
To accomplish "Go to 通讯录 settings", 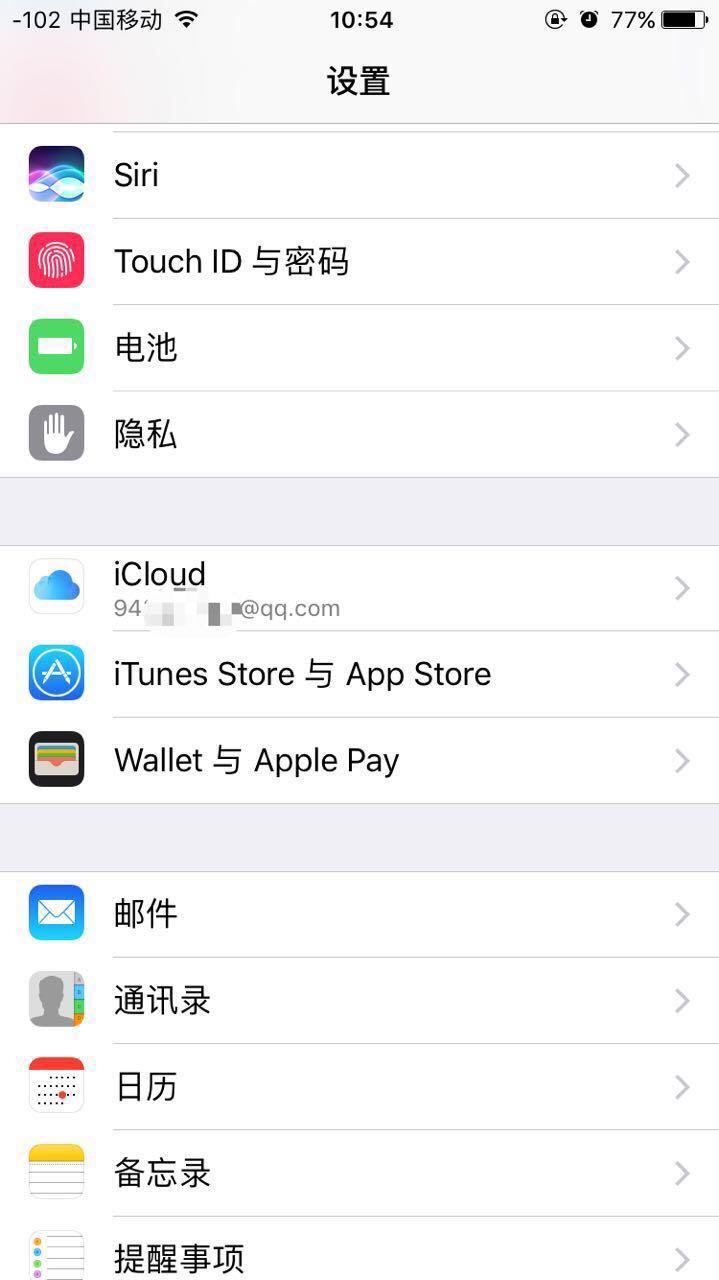I will click(x=359, y=1000).
